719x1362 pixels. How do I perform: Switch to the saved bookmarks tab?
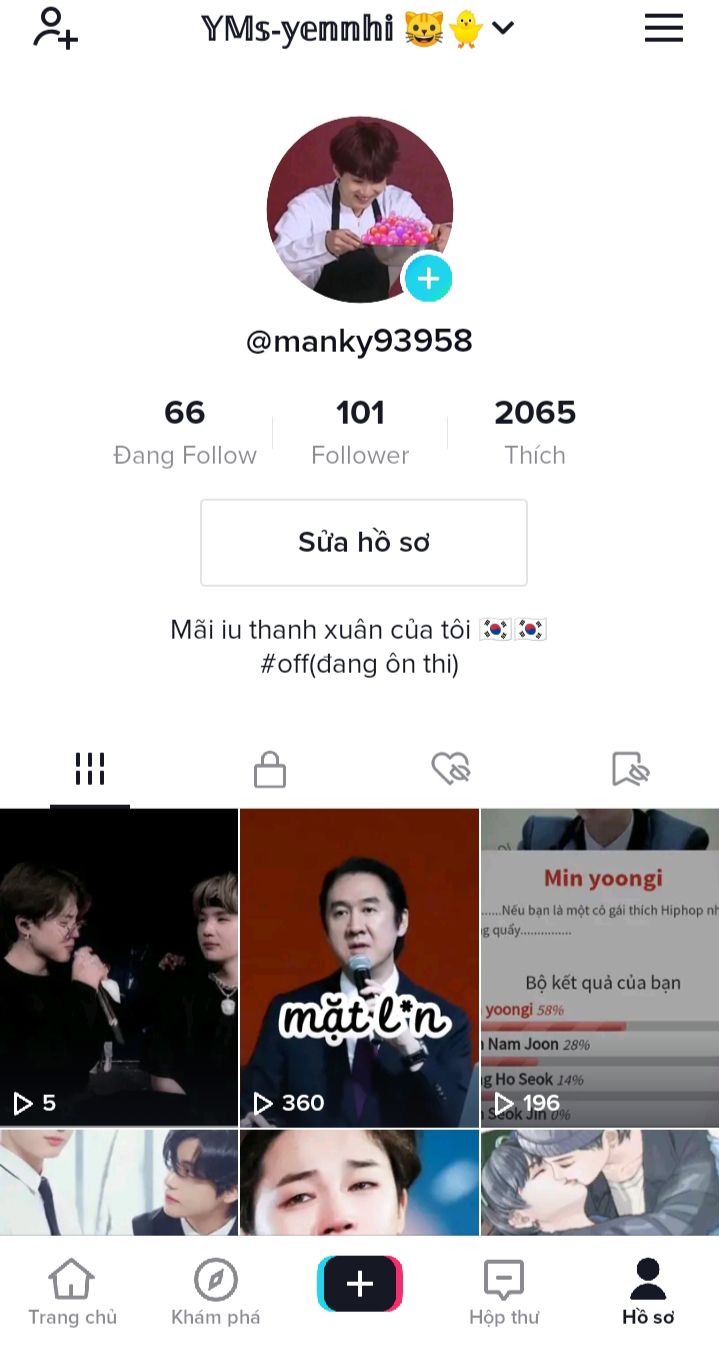click(x=630, y=769)
